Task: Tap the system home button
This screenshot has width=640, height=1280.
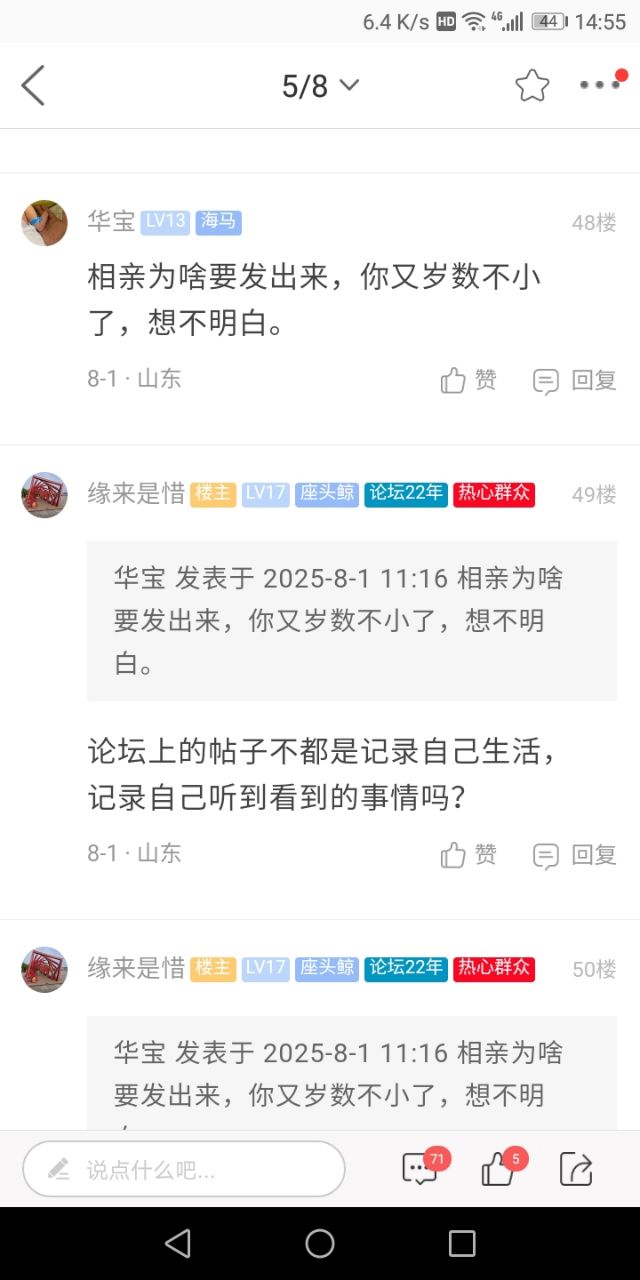Action: [320, 1243]
